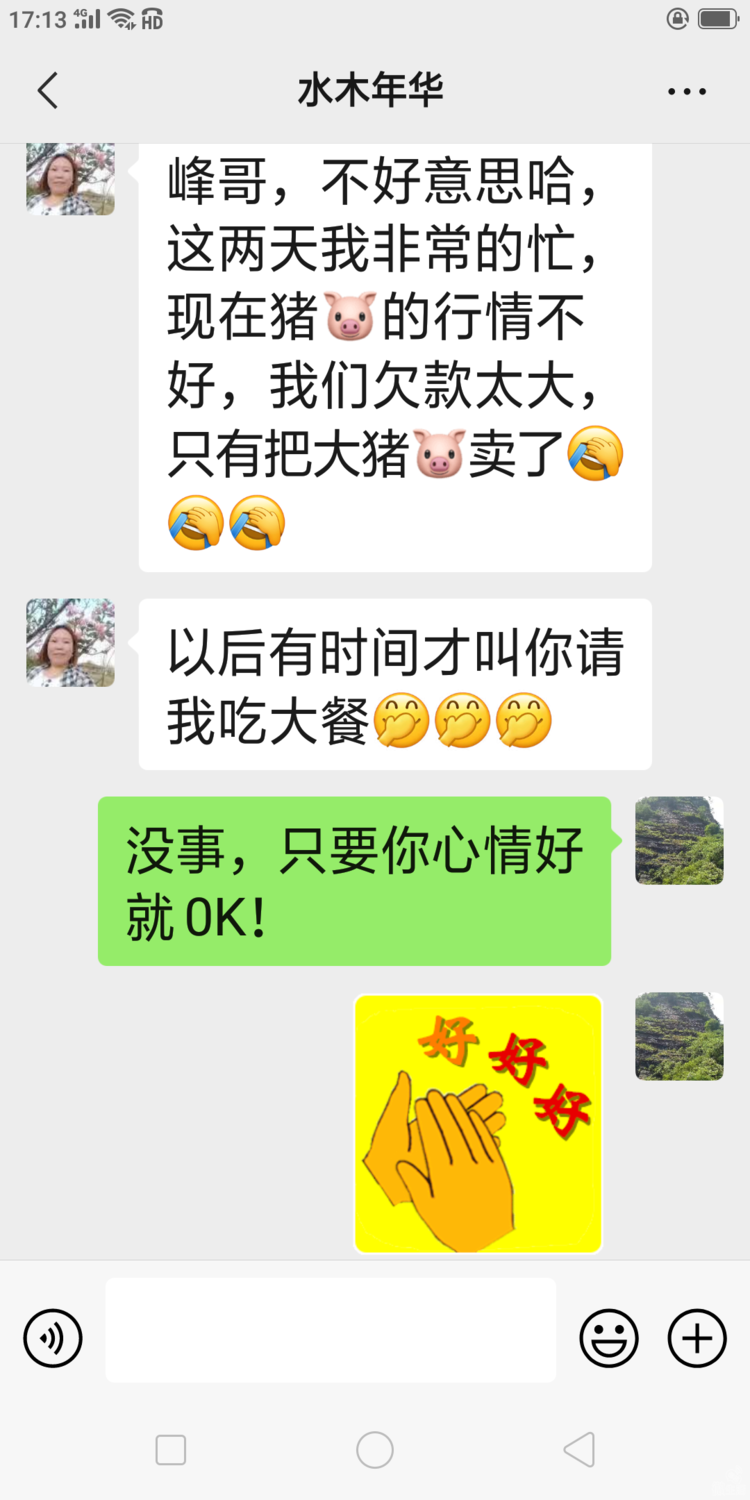Viewport: 750px width, 1500px height.
Task: Open the recent apps overview
Action: coord(171,1449)
